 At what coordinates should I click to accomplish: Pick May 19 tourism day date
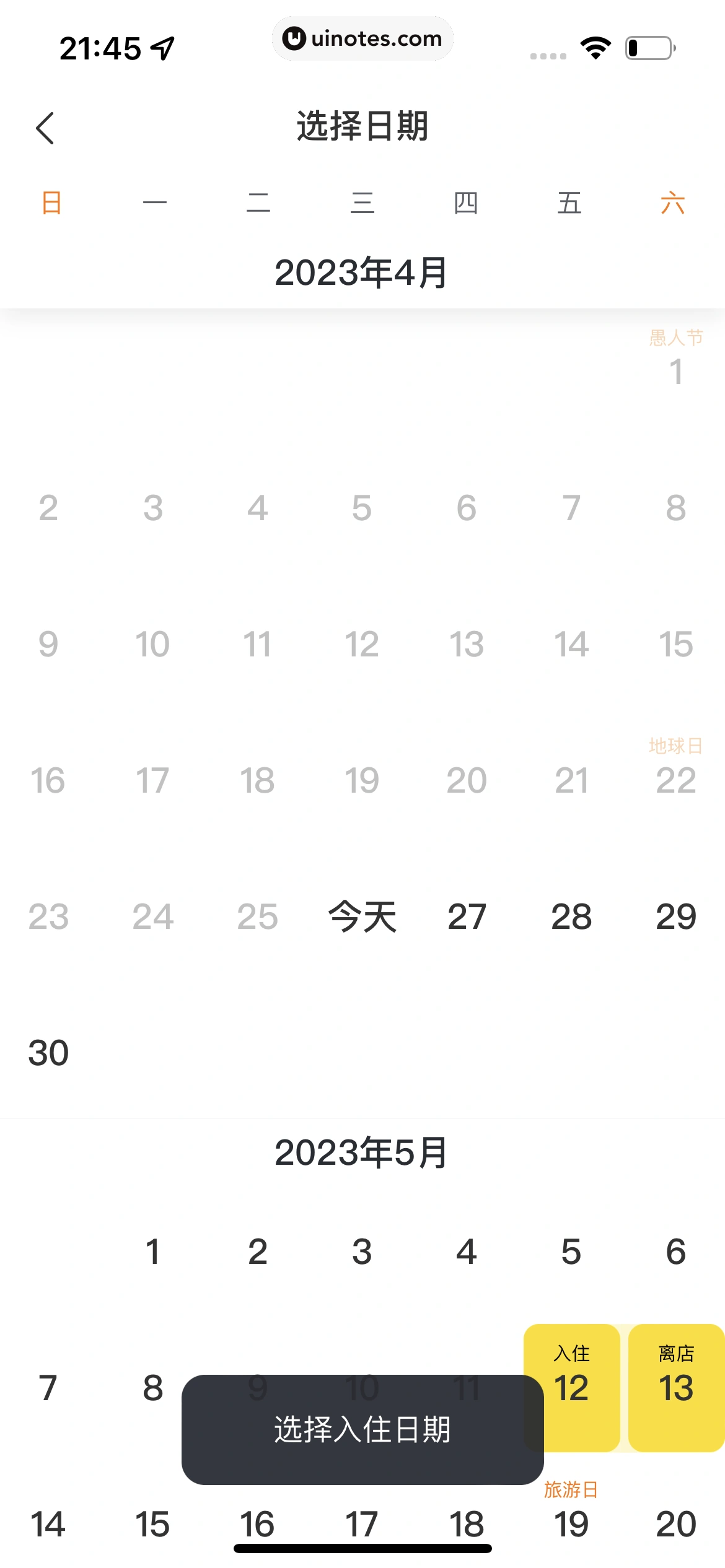(571, 1520)
